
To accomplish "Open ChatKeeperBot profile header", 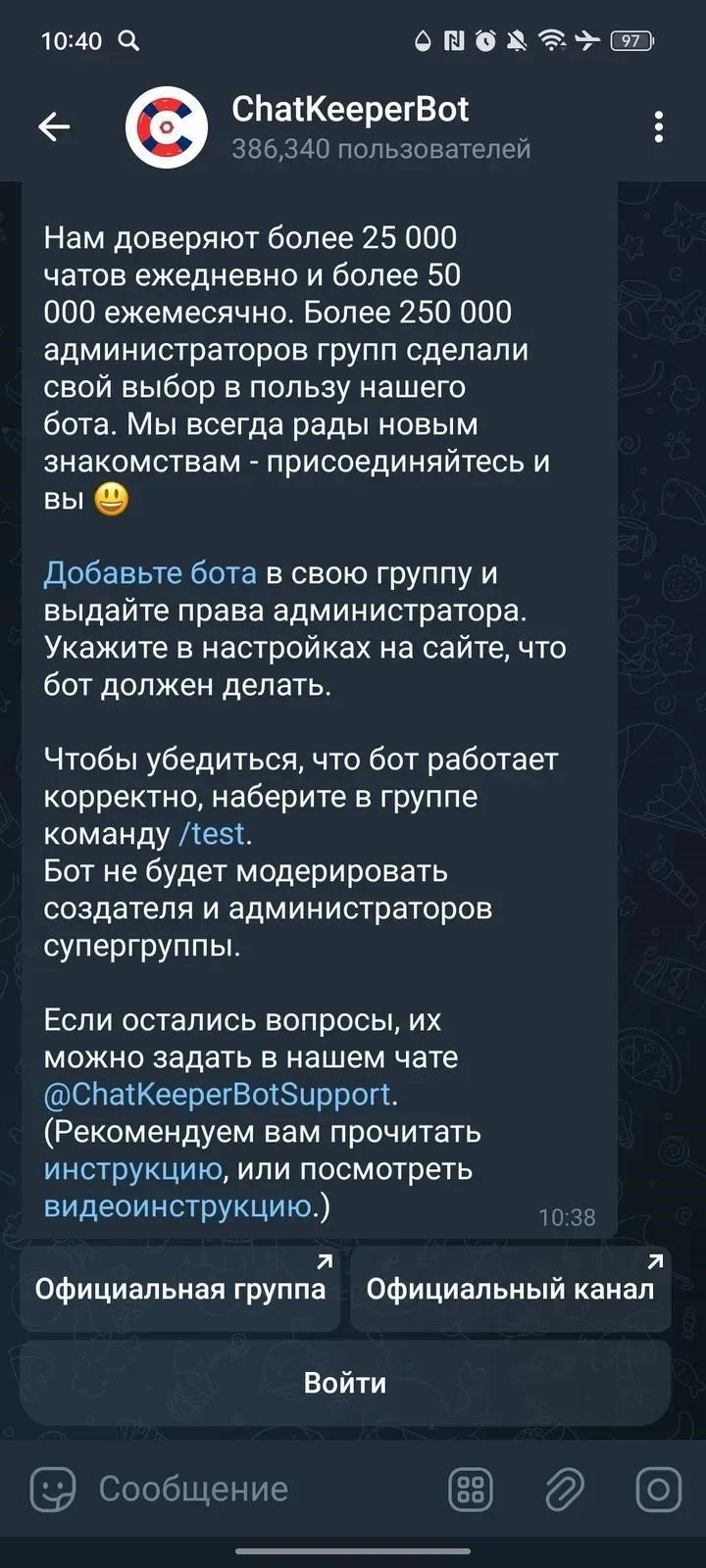I will (x=350, y=126).
